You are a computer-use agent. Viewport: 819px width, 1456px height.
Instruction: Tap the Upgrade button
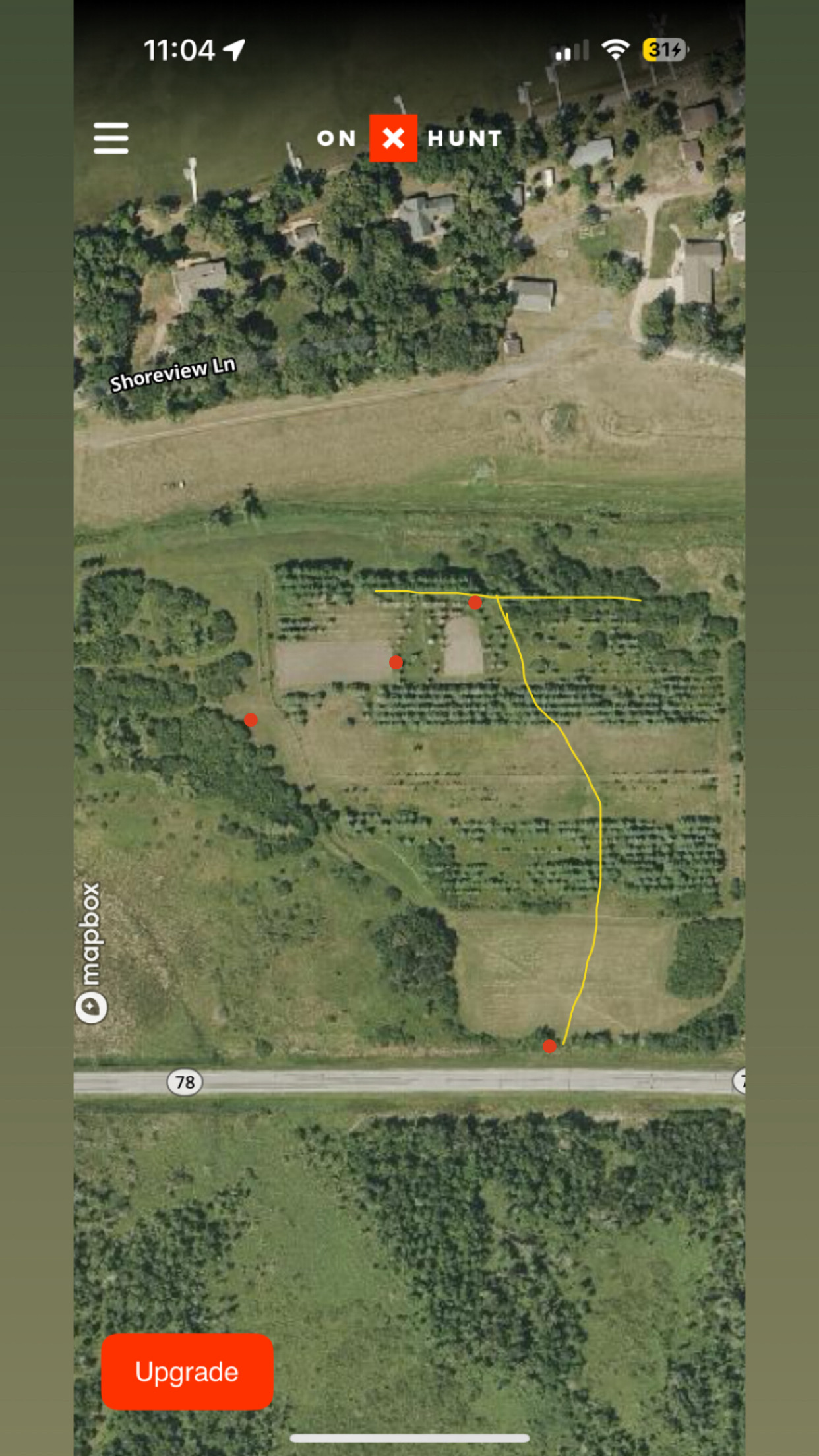(187, 1371)
